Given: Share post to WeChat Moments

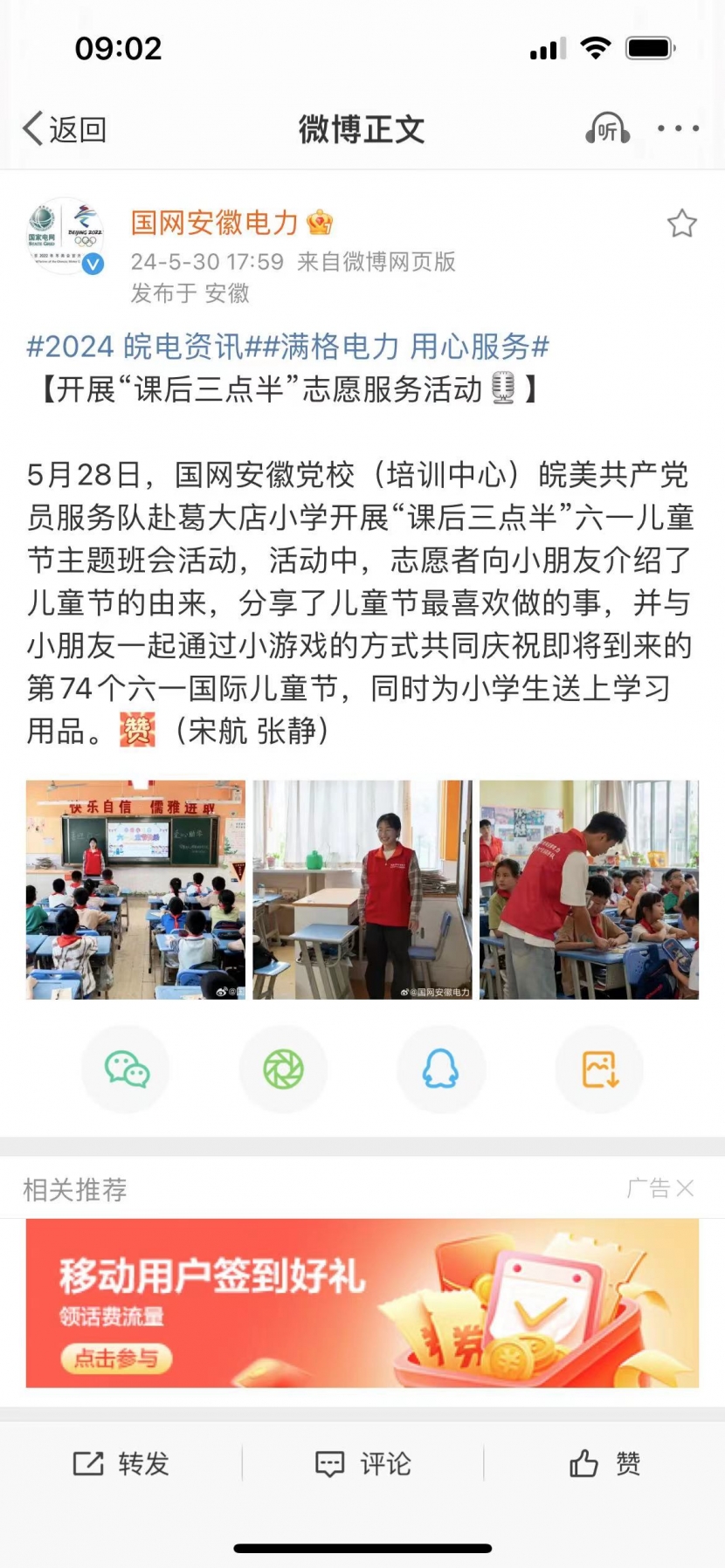Looking at the screenshot, I should click(283, 1069).
